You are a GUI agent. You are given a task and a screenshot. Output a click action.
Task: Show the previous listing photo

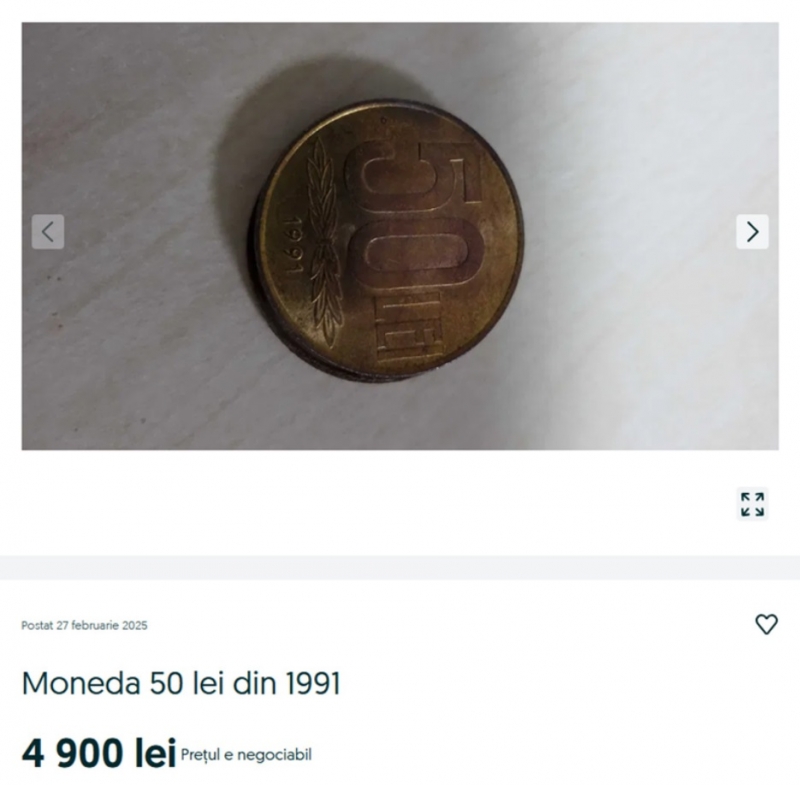click(x=48, y=232)
